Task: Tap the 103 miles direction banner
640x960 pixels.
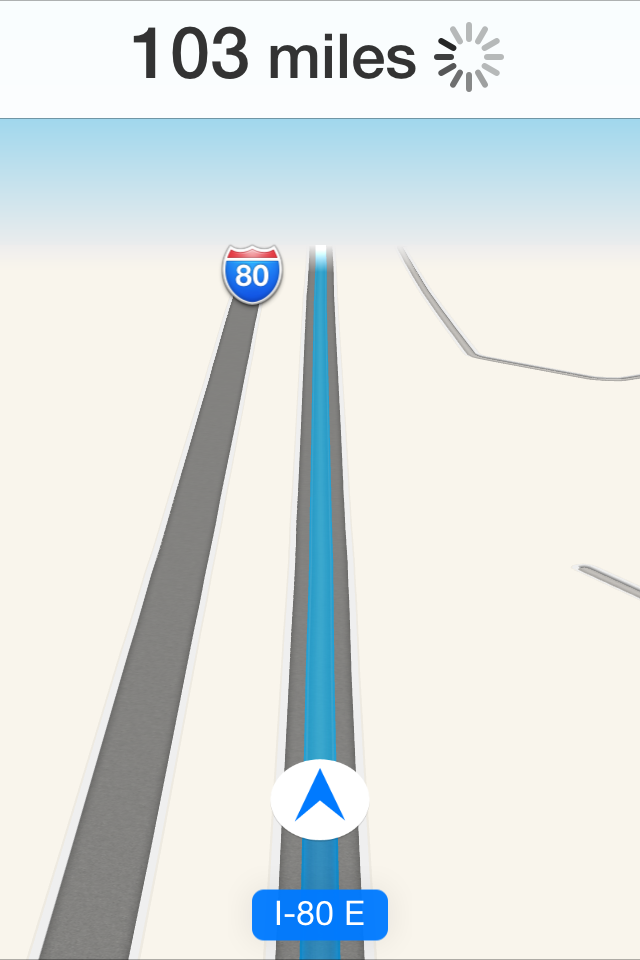Action: pyautogui.click(x=318, y=58)
